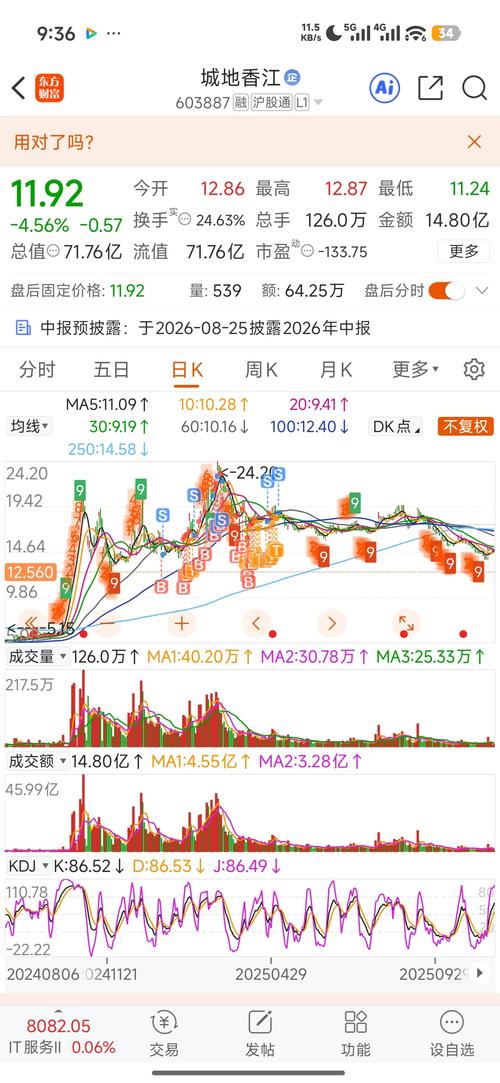This screenshot has height=1083, width=500.
Task: Turn off the 盘后分时 switch
Action: 447,291
